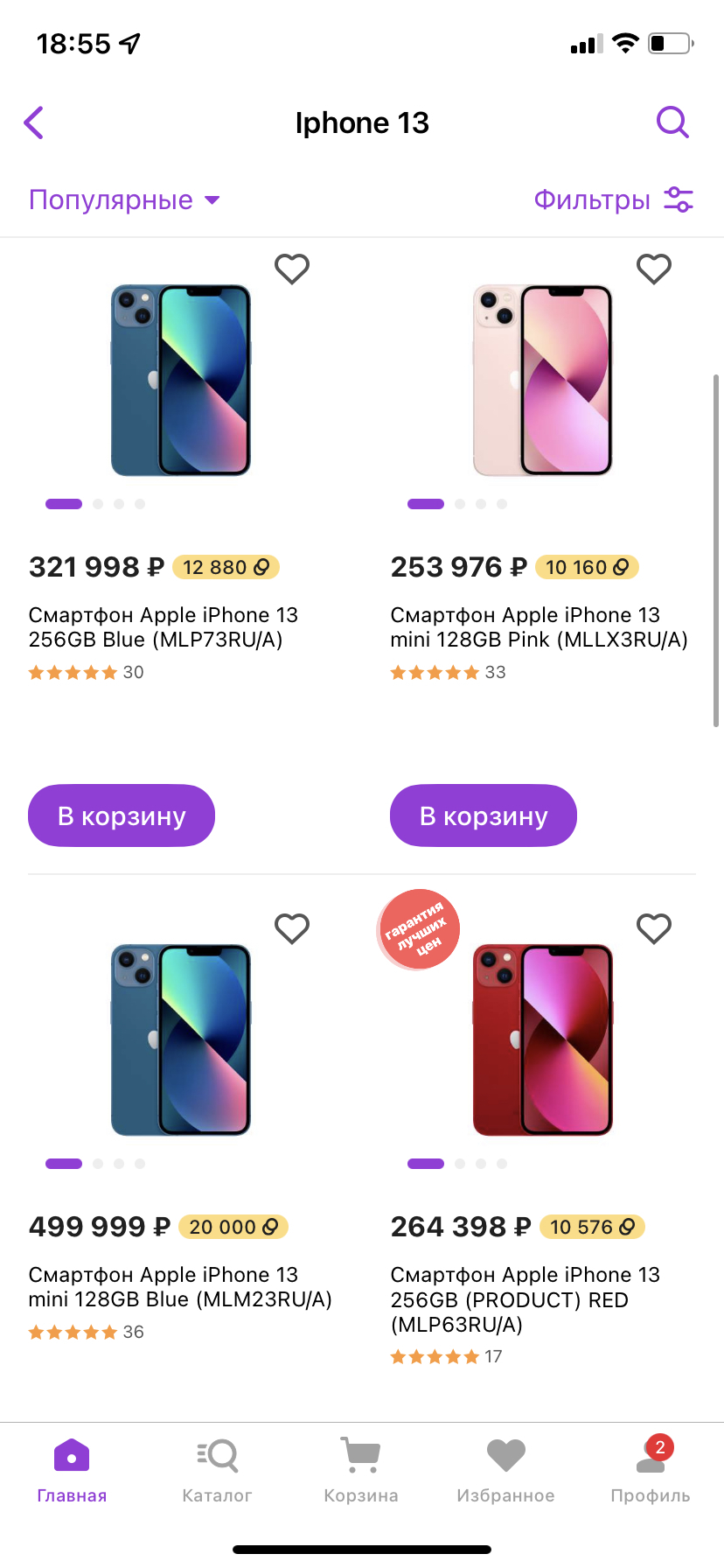Expand the Популярные sorting dropdown
Screen dimensions: 724x1568
[x=124, y=200]
